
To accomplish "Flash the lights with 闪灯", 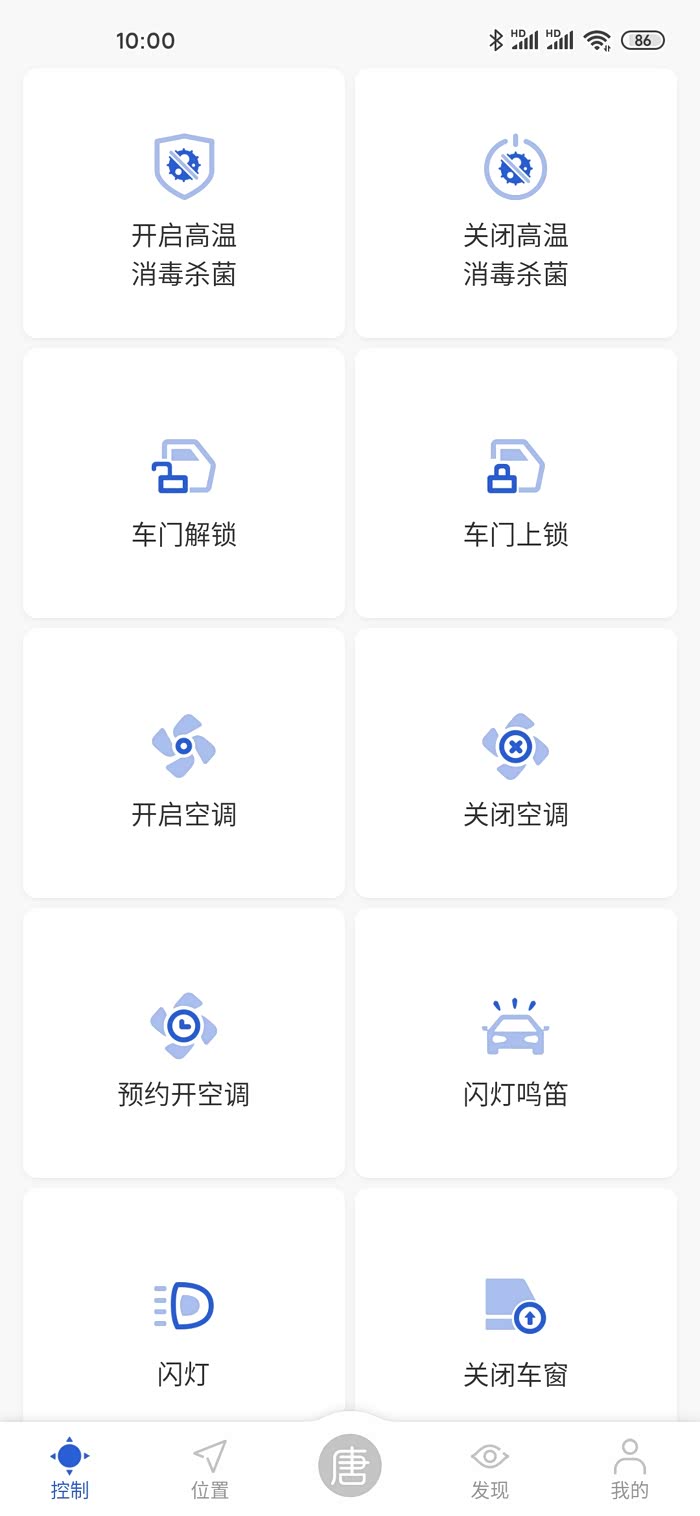I will click(x=184, y=1324).
